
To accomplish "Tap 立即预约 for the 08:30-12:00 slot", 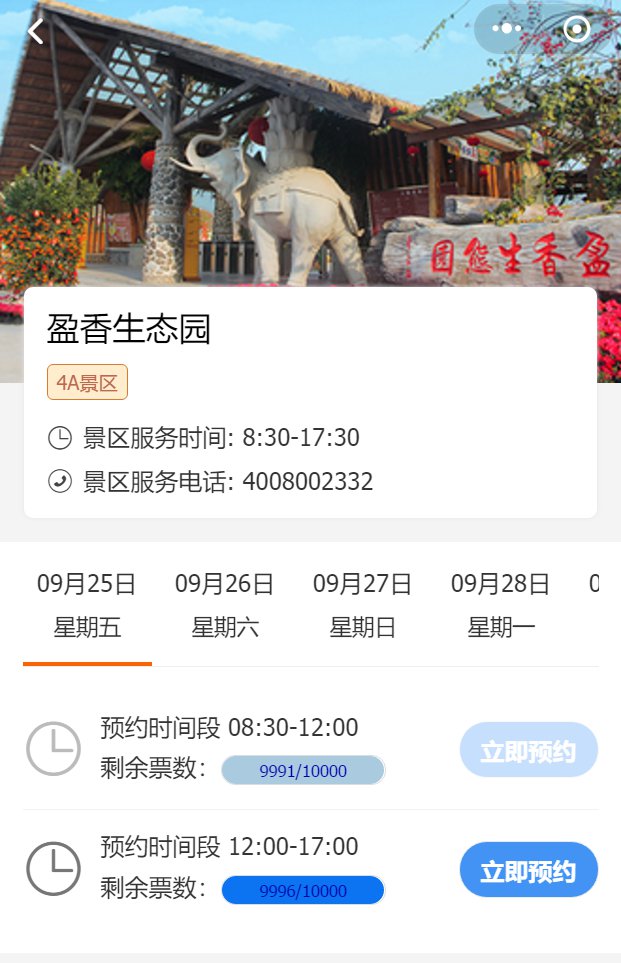I will 528,751.
